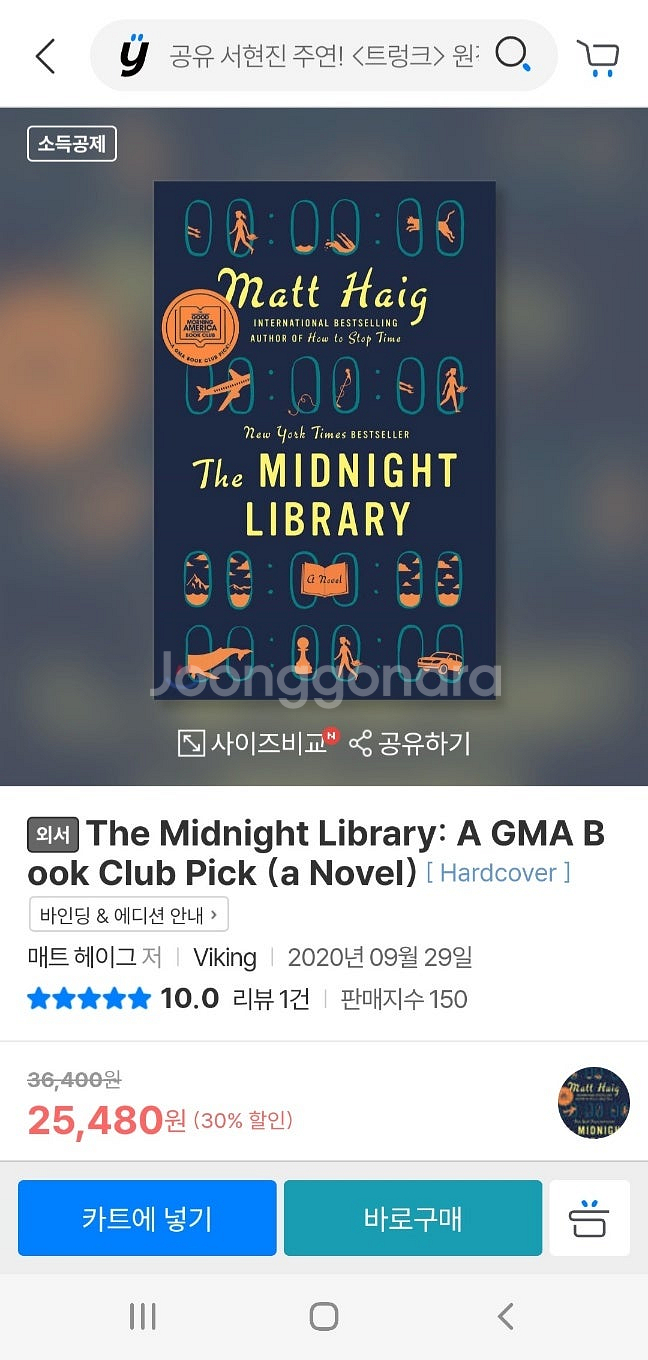Open the 리뷰 1건 reviews

coord(271,998)
